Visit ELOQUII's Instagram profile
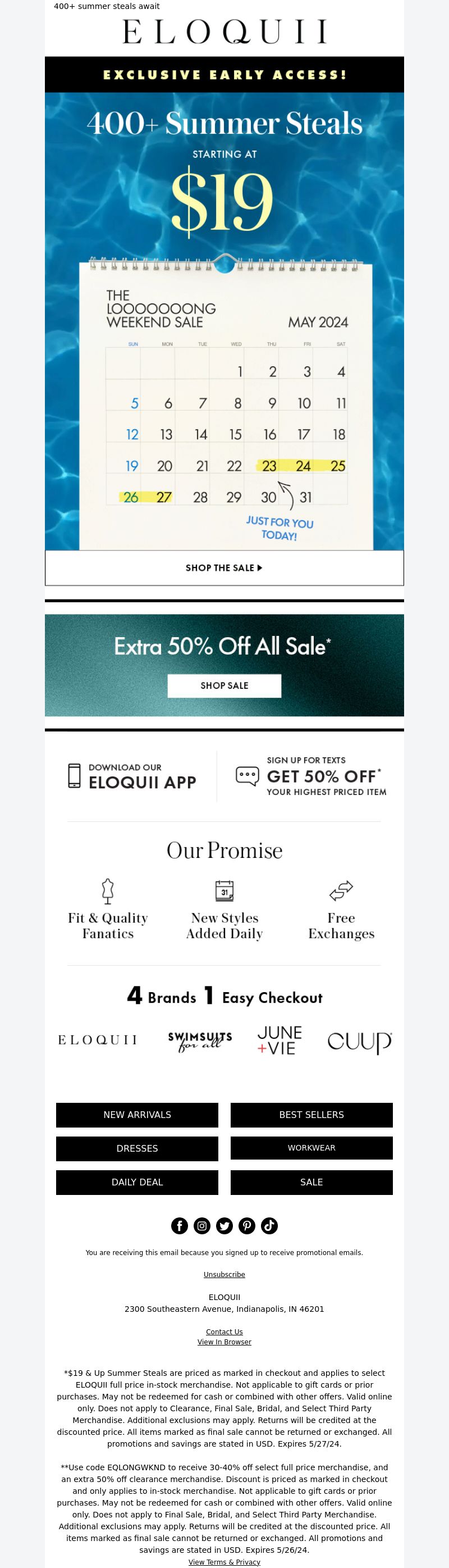This screenshot has height=1568, width=449. point(202,1225)
